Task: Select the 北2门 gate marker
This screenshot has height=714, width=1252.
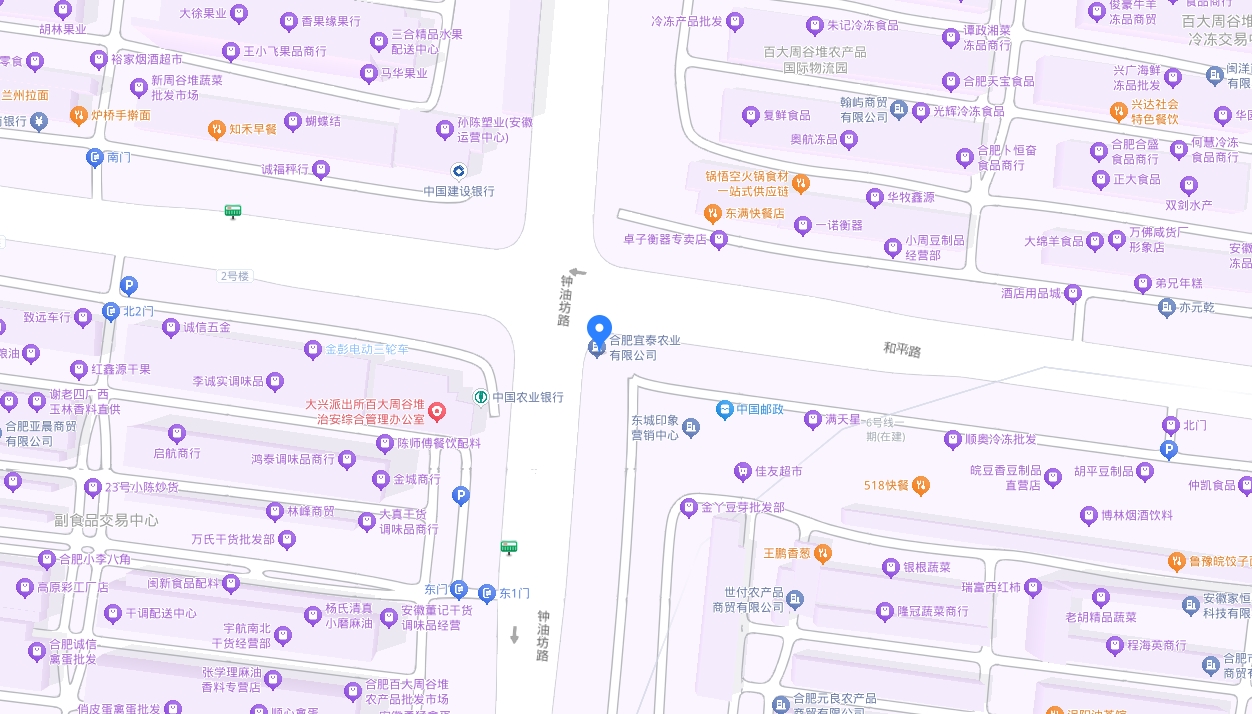Action: click(110, 311)
